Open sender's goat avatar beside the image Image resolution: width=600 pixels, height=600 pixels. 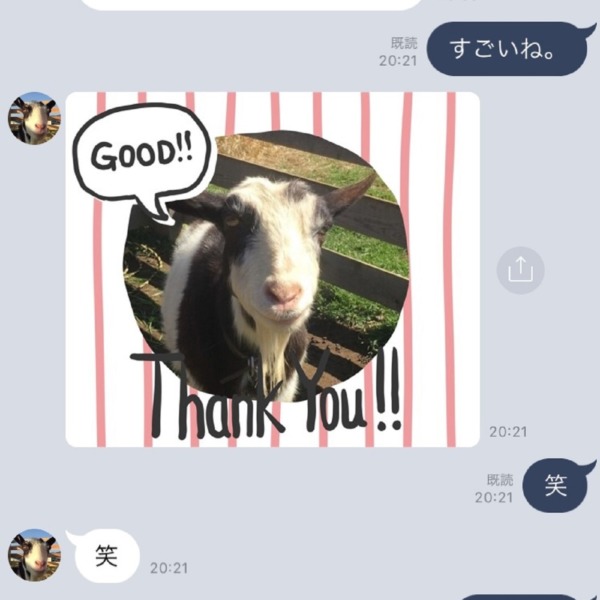pyautogui.click(x=34, y=118)
